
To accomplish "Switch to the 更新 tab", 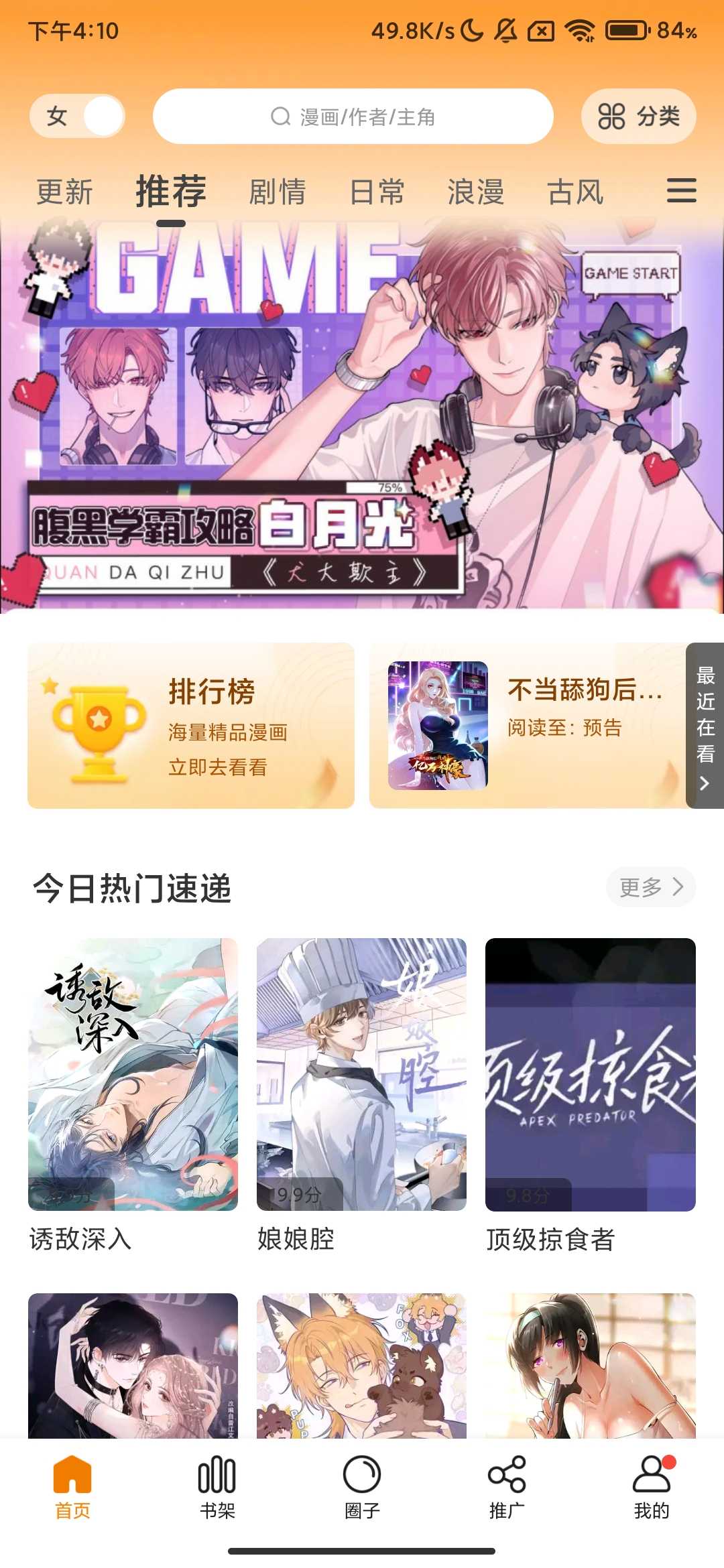I will (x=68, y=192).
